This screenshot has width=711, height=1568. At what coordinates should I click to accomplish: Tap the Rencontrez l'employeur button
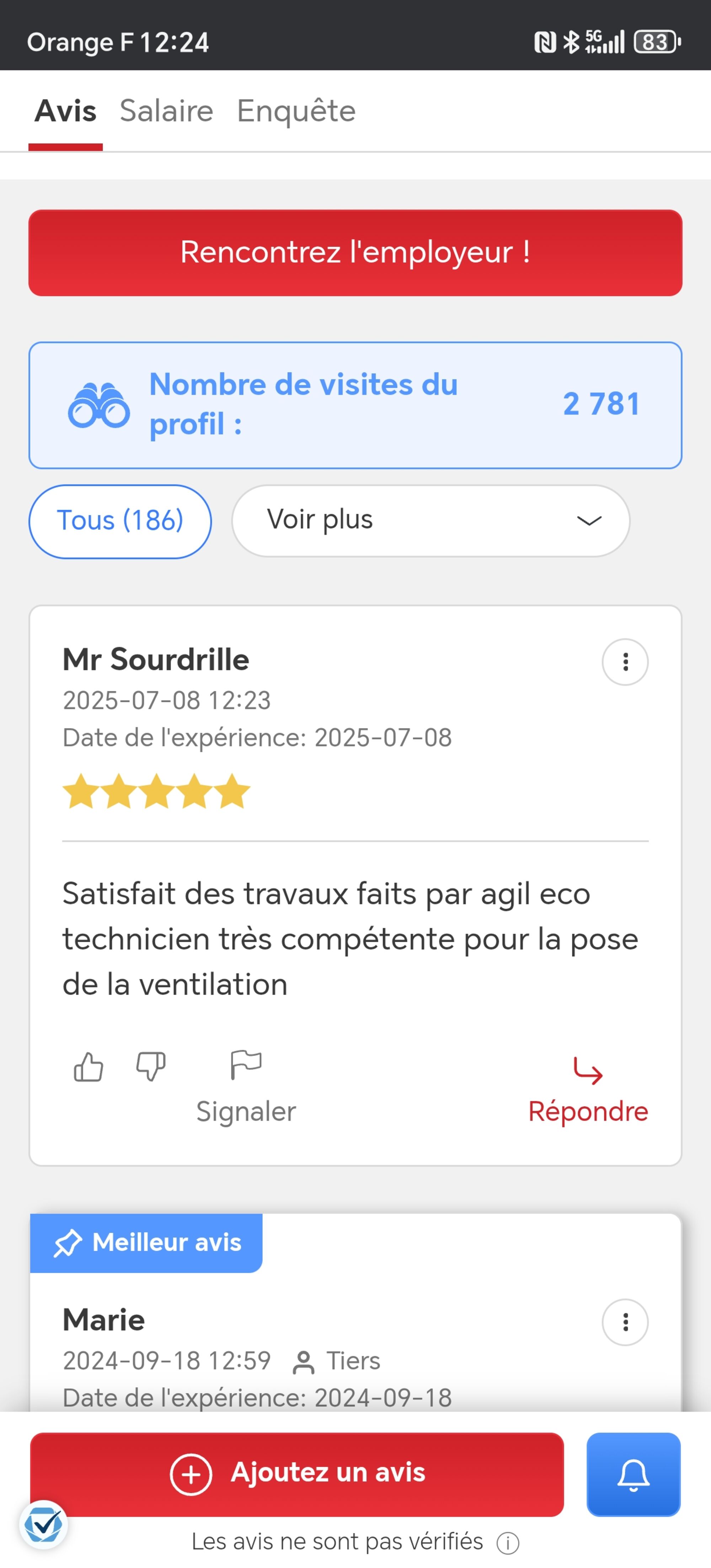tap(355, 253)
